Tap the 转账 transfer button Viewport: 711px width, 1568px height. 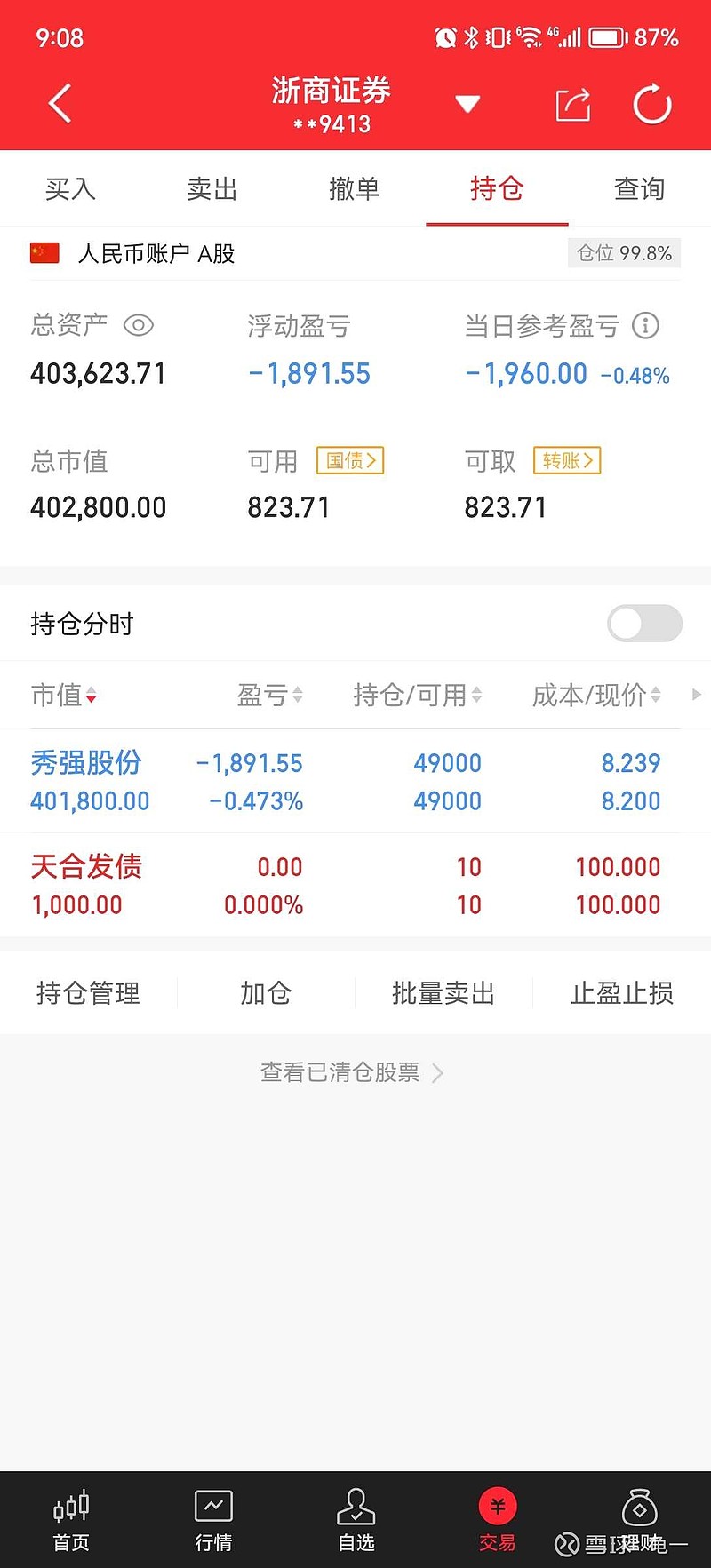click(567, 460)
